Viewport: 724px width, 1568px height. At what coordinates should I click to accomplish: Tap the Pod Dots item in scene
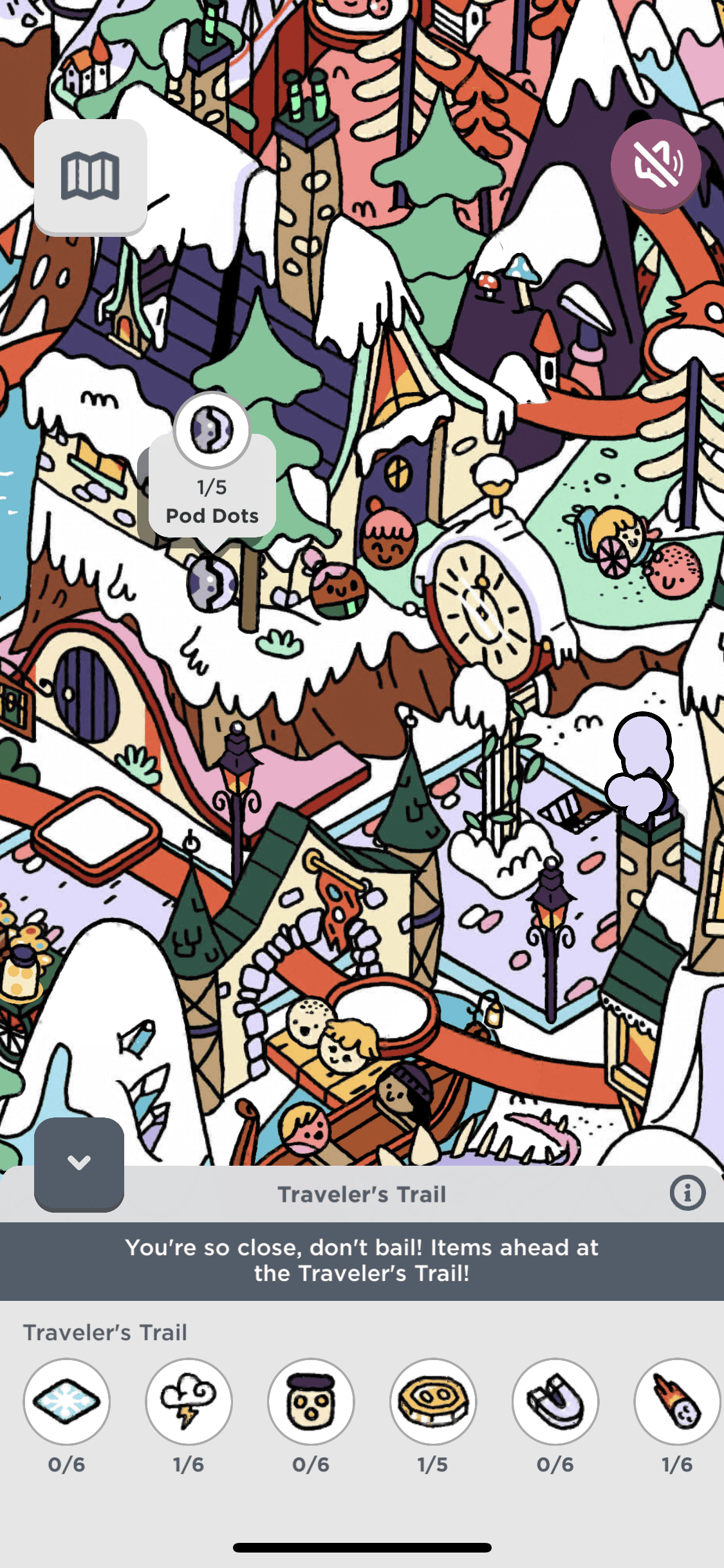click(x=211, y=583)
